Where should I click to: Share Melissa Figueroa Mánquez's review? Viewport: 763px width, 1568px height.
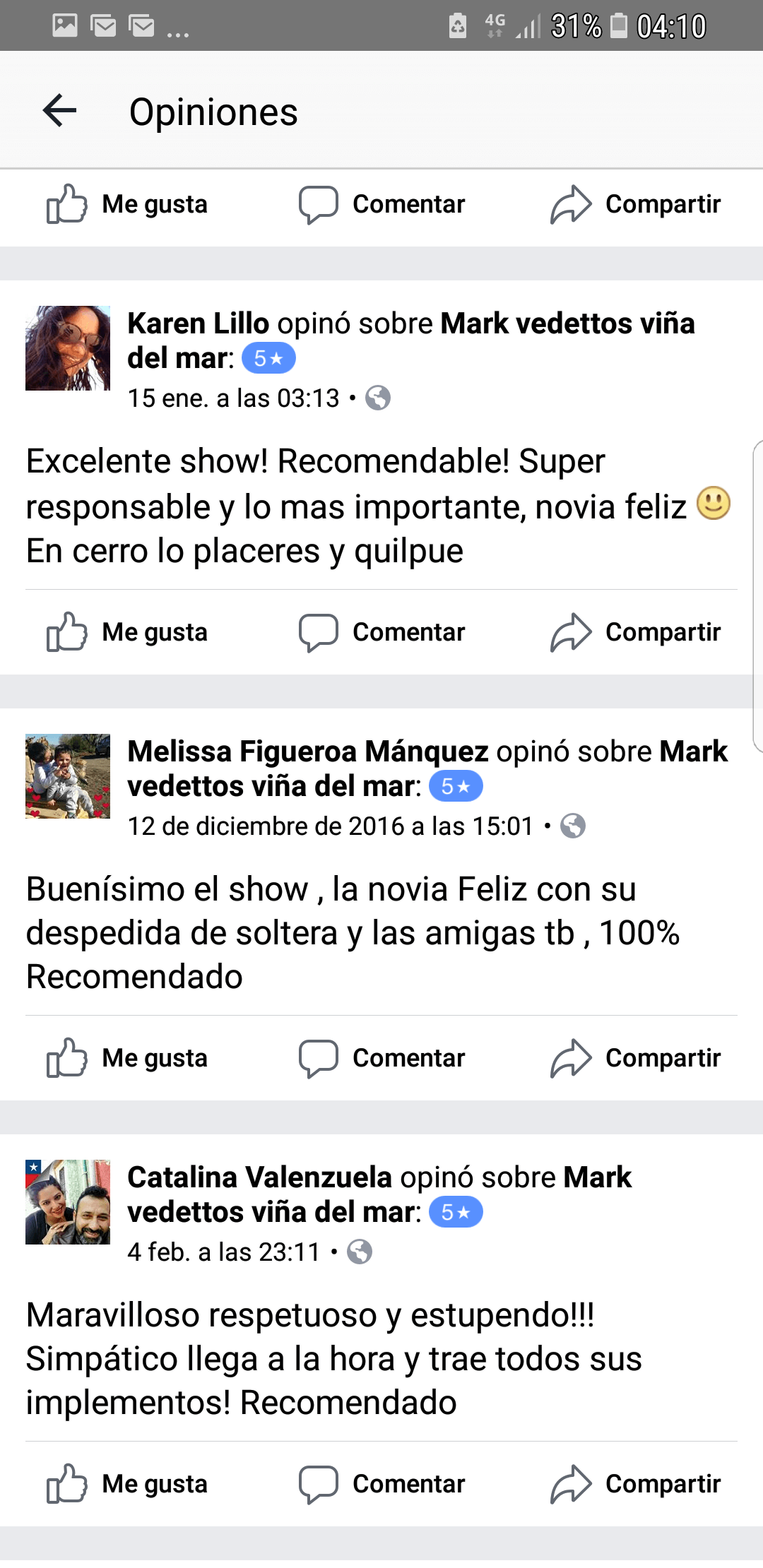(635, 1058)
